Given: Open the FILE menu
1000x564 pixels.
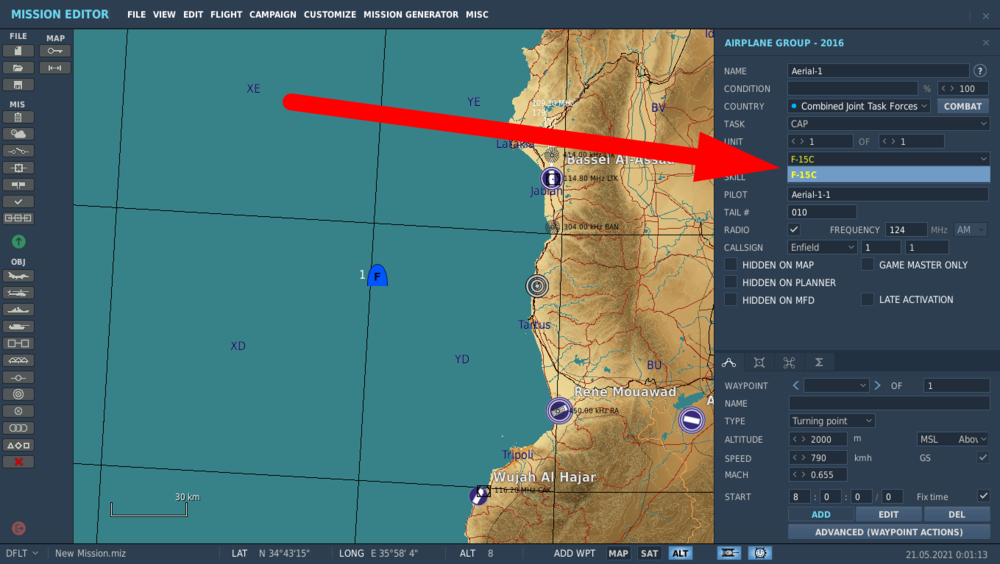Looking at the screenshot, I should pos(136,15).
